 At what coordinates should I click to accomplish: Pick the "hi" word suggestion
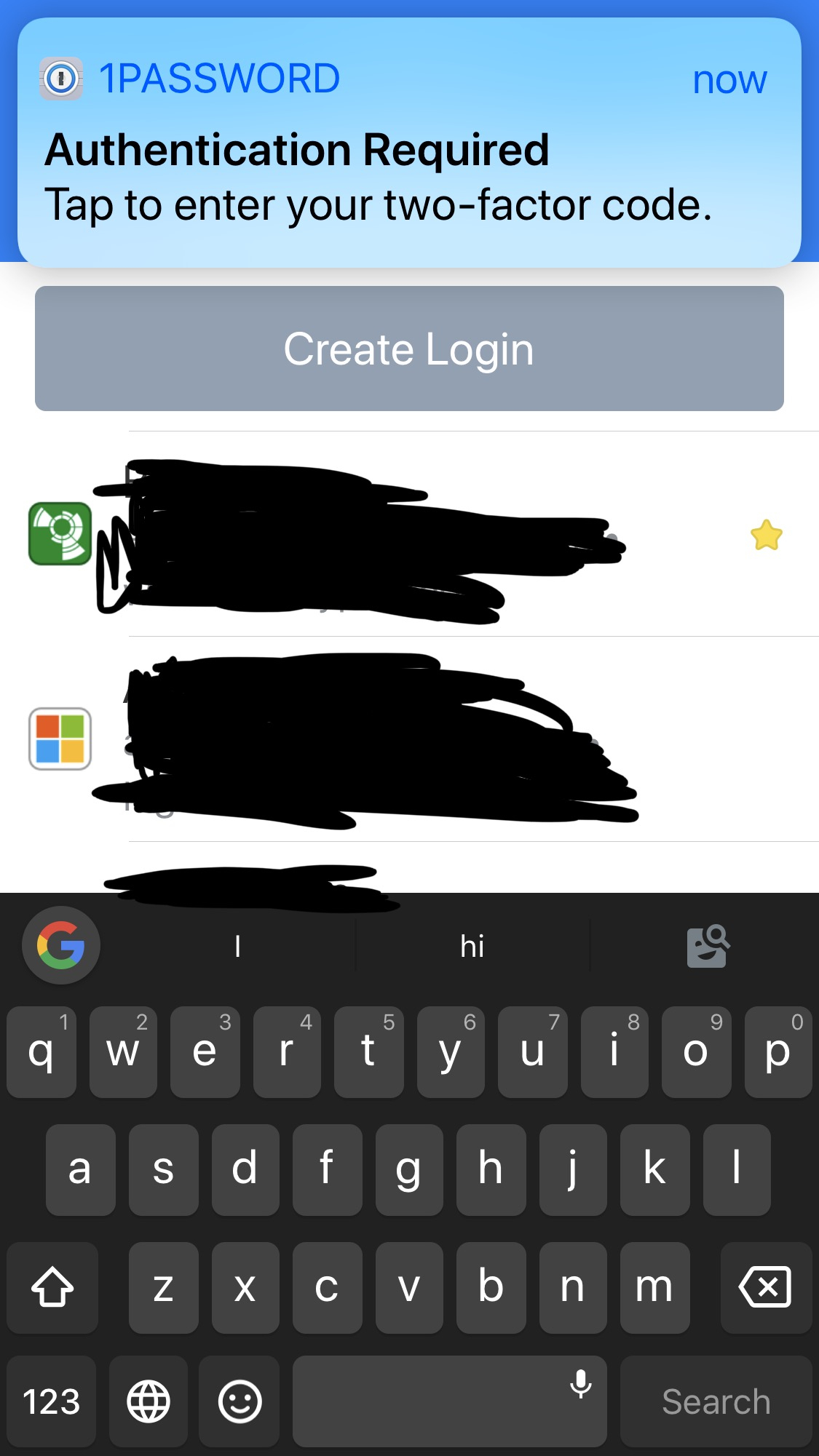click(472, 946)
